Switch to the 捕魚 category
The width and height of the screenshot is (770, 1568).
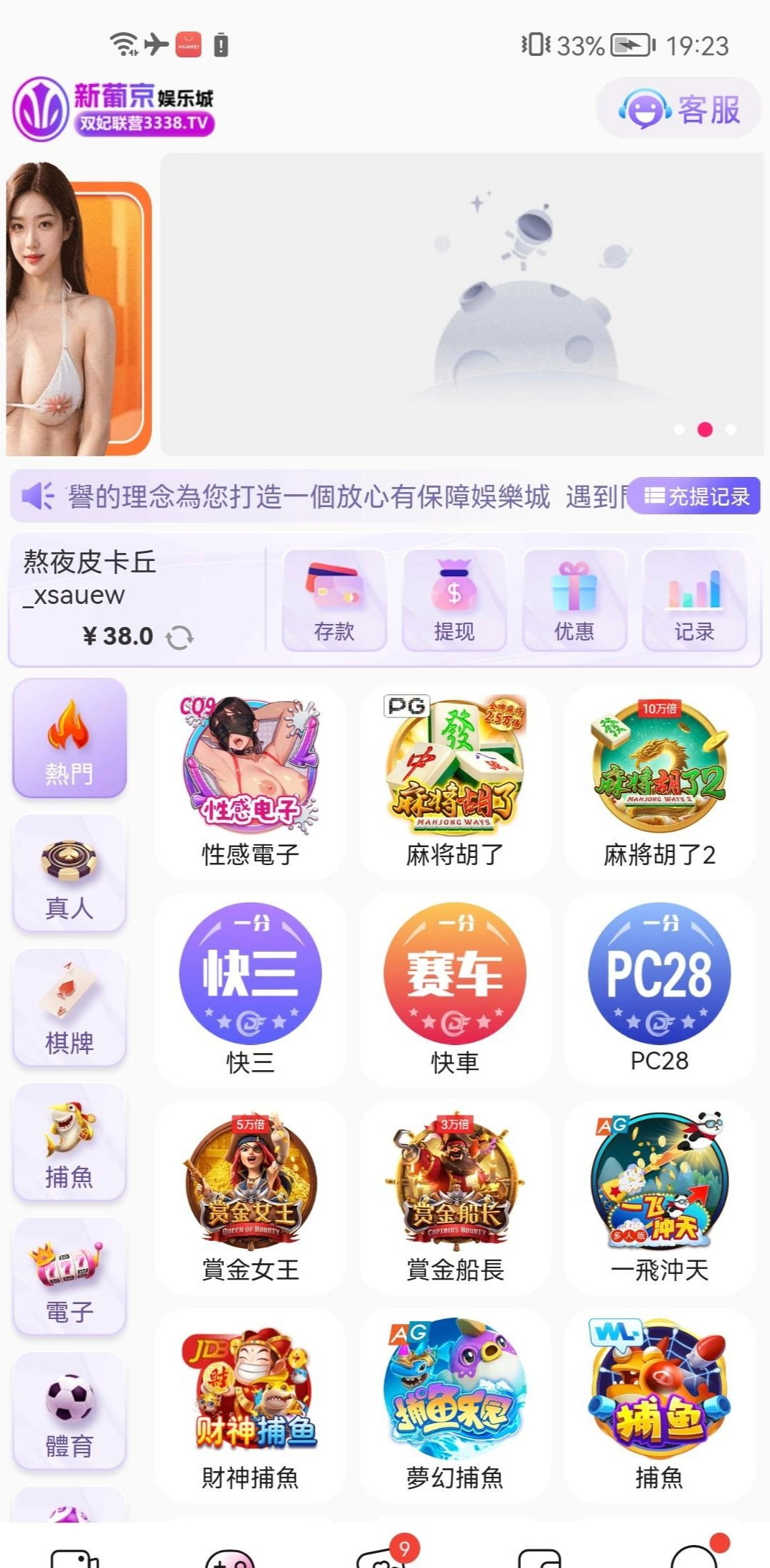(x=70, y=1142)
